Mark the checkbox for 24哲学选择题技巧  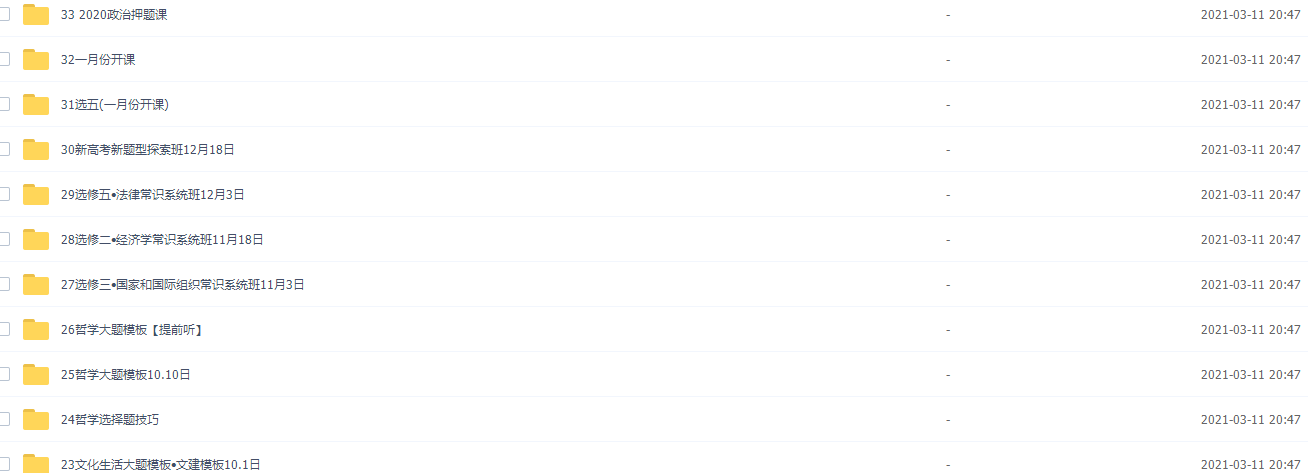[4, 419]
